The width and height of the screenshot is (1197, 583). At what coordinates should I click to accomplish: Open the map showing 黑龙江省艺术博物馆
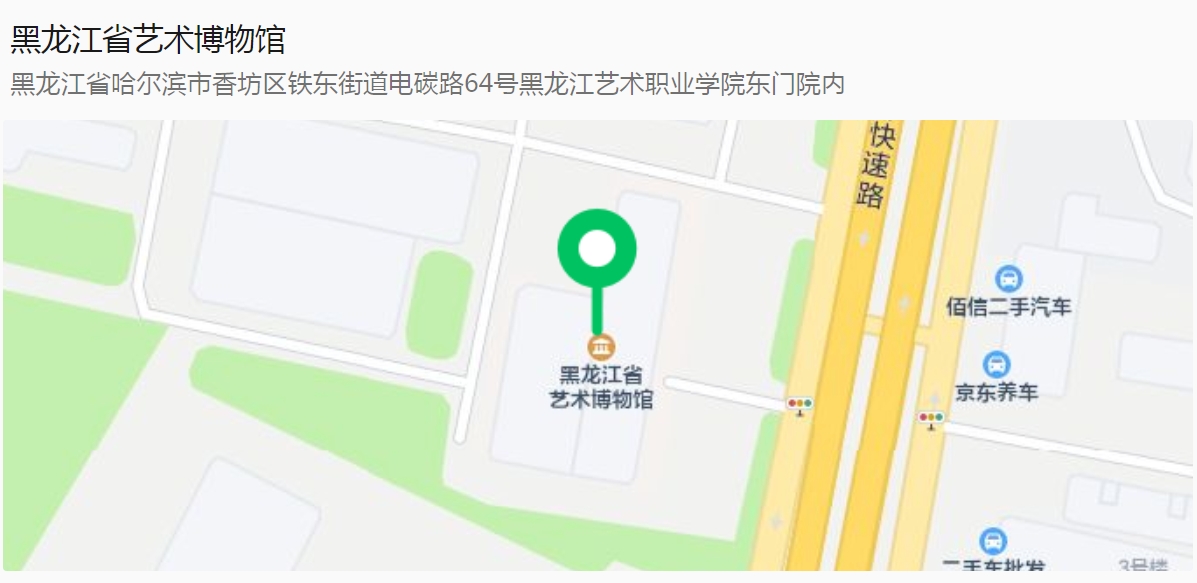coord(598,345)
